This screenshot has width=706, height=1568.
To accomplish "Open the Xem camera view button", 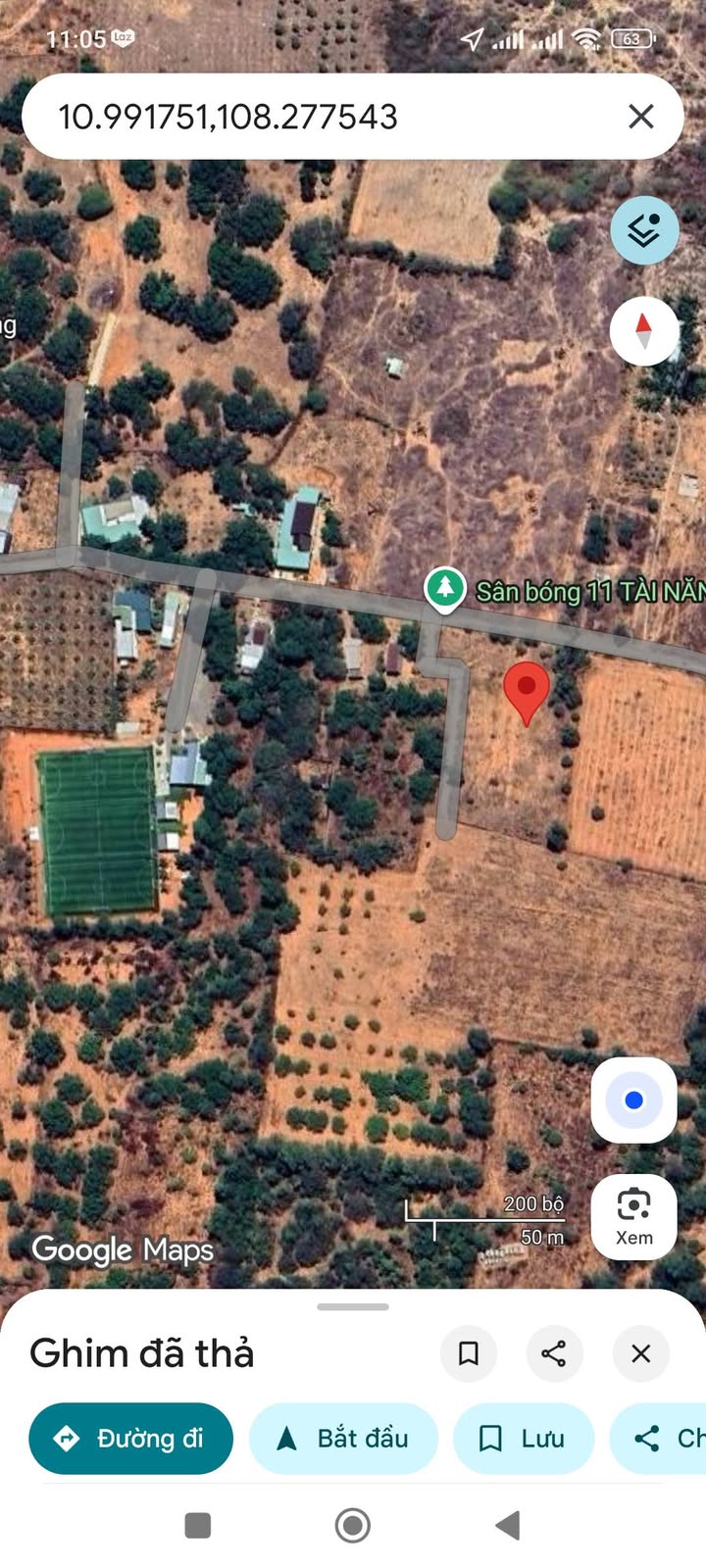I will [x=633, y=1216].
